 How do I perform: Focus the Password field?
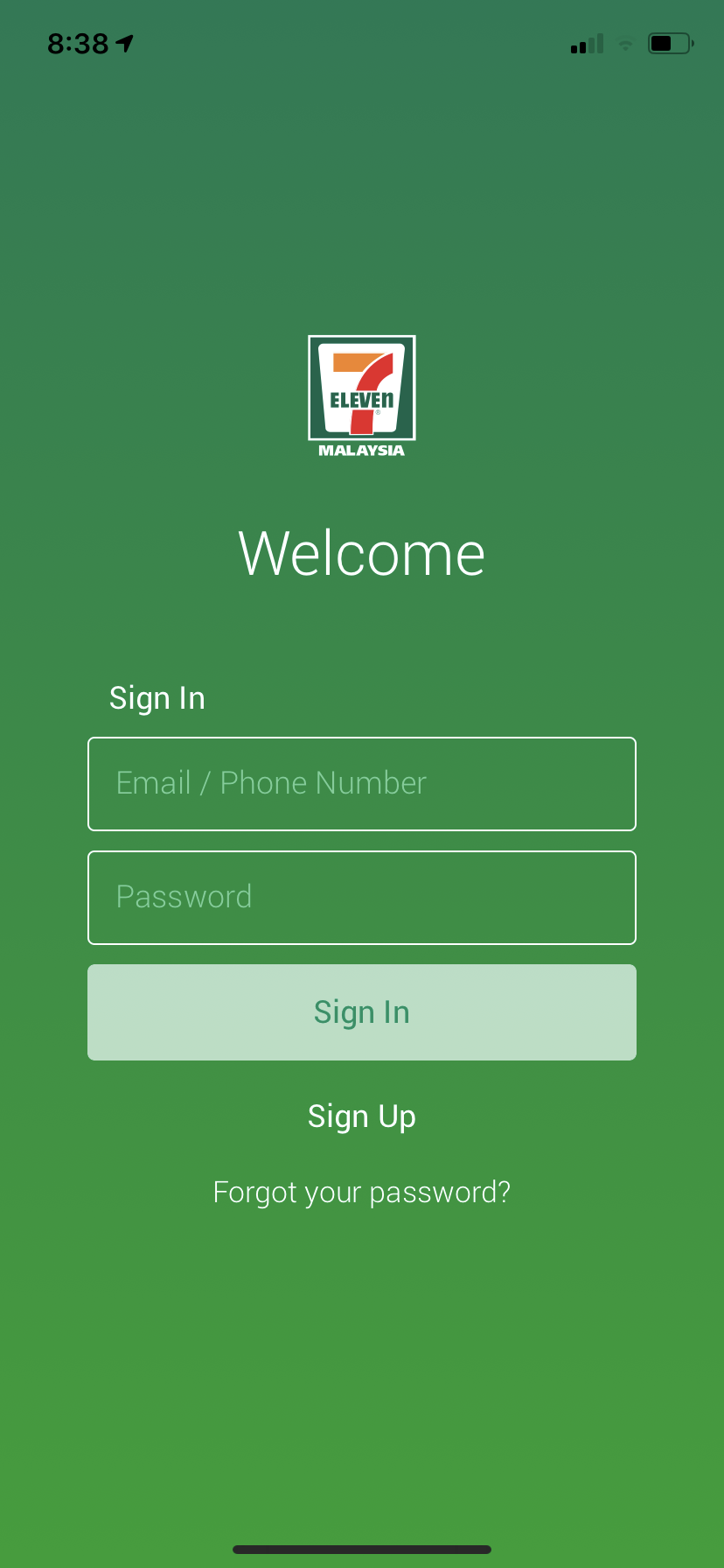(x=361, y=898)
